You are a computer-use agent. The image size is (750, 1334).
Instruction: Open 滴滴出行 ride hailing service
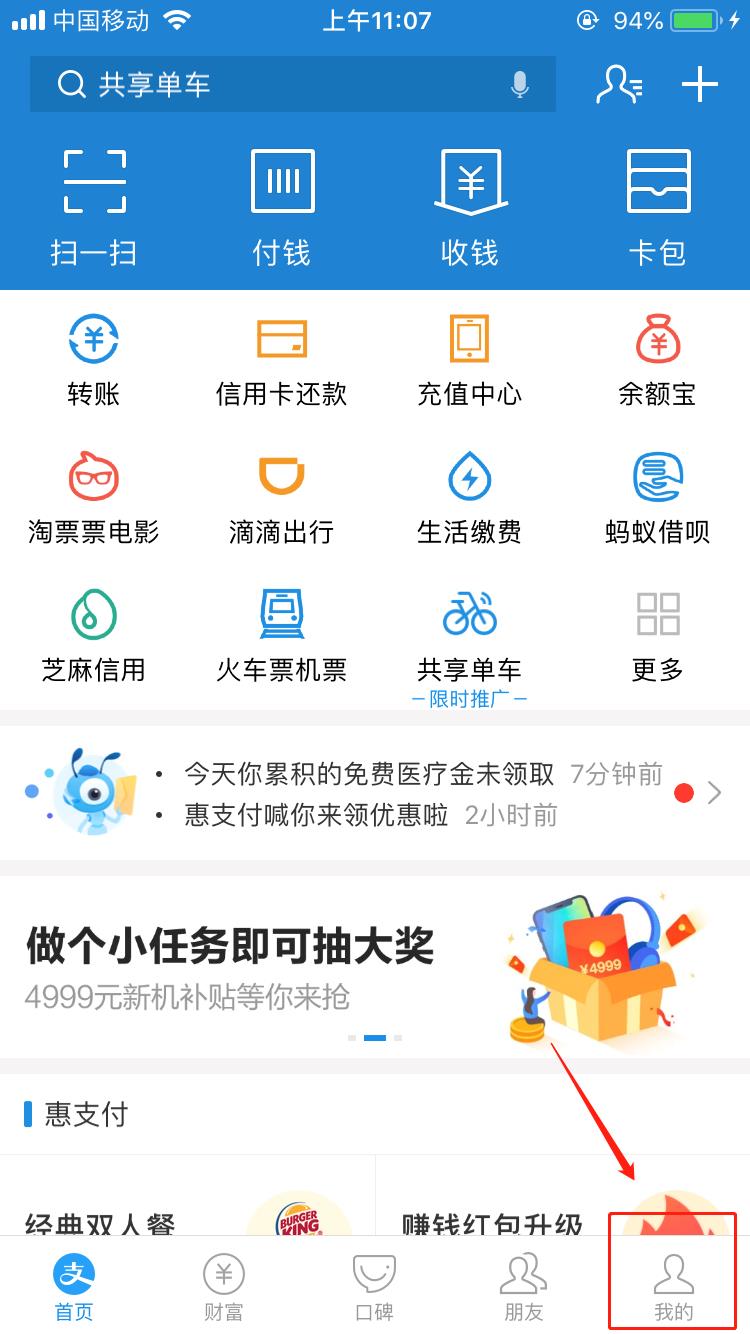coord(281,492)
